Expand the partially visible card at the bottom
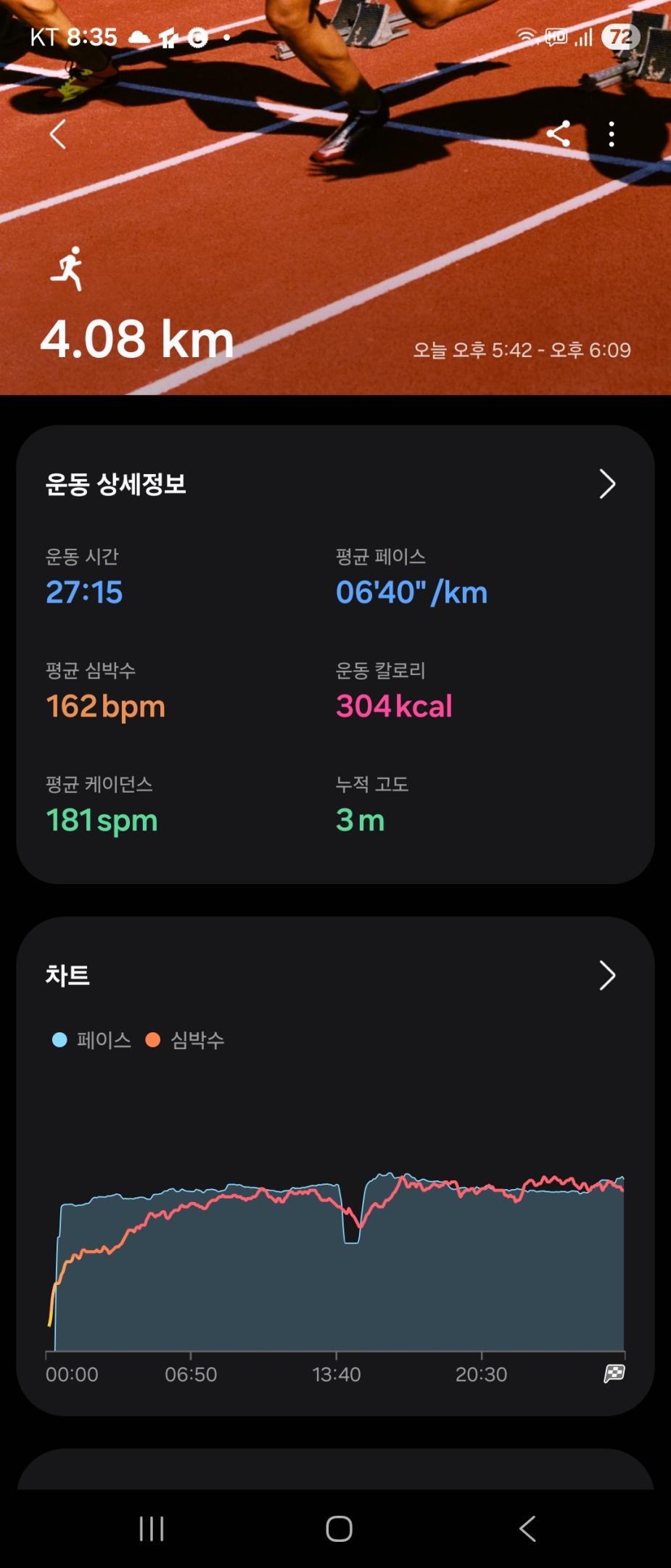Viewport: 671px width, 1568px height. [335, 1466]
